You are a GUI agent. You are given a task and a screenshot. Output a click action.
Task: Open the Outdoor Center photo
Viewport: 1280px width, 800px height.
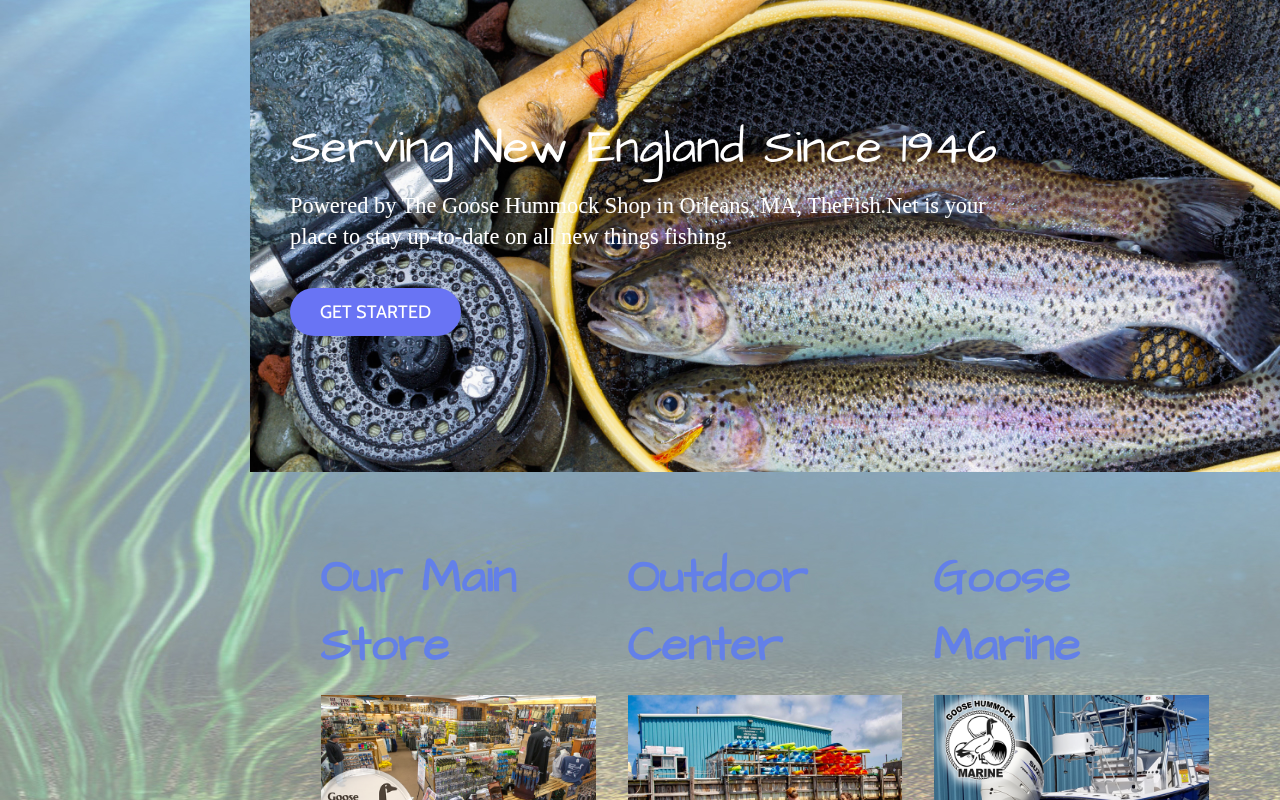pyautogui.click(x=765, y=748)
